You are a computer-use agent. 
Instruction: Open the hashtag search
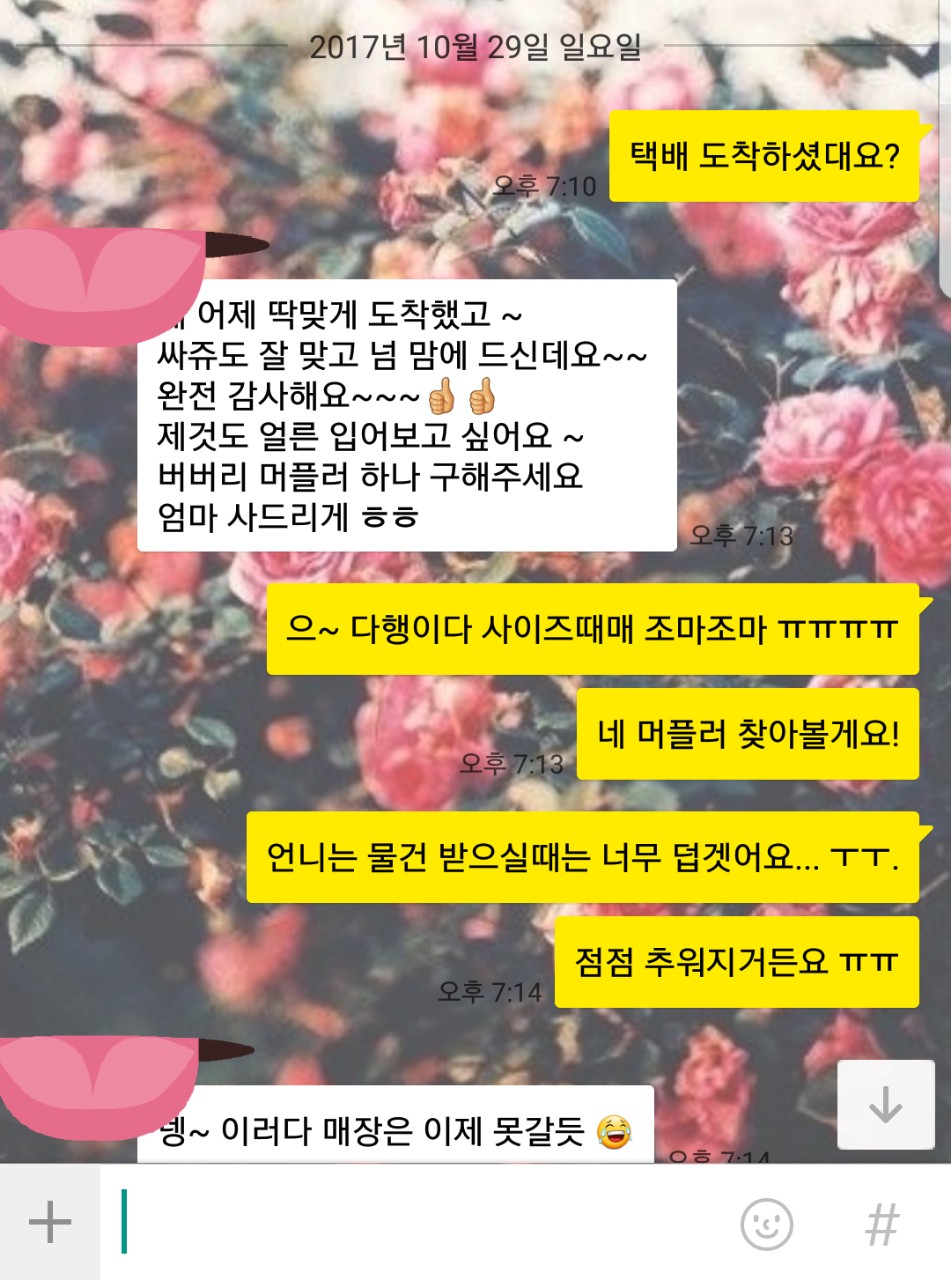click(881, 1224)
